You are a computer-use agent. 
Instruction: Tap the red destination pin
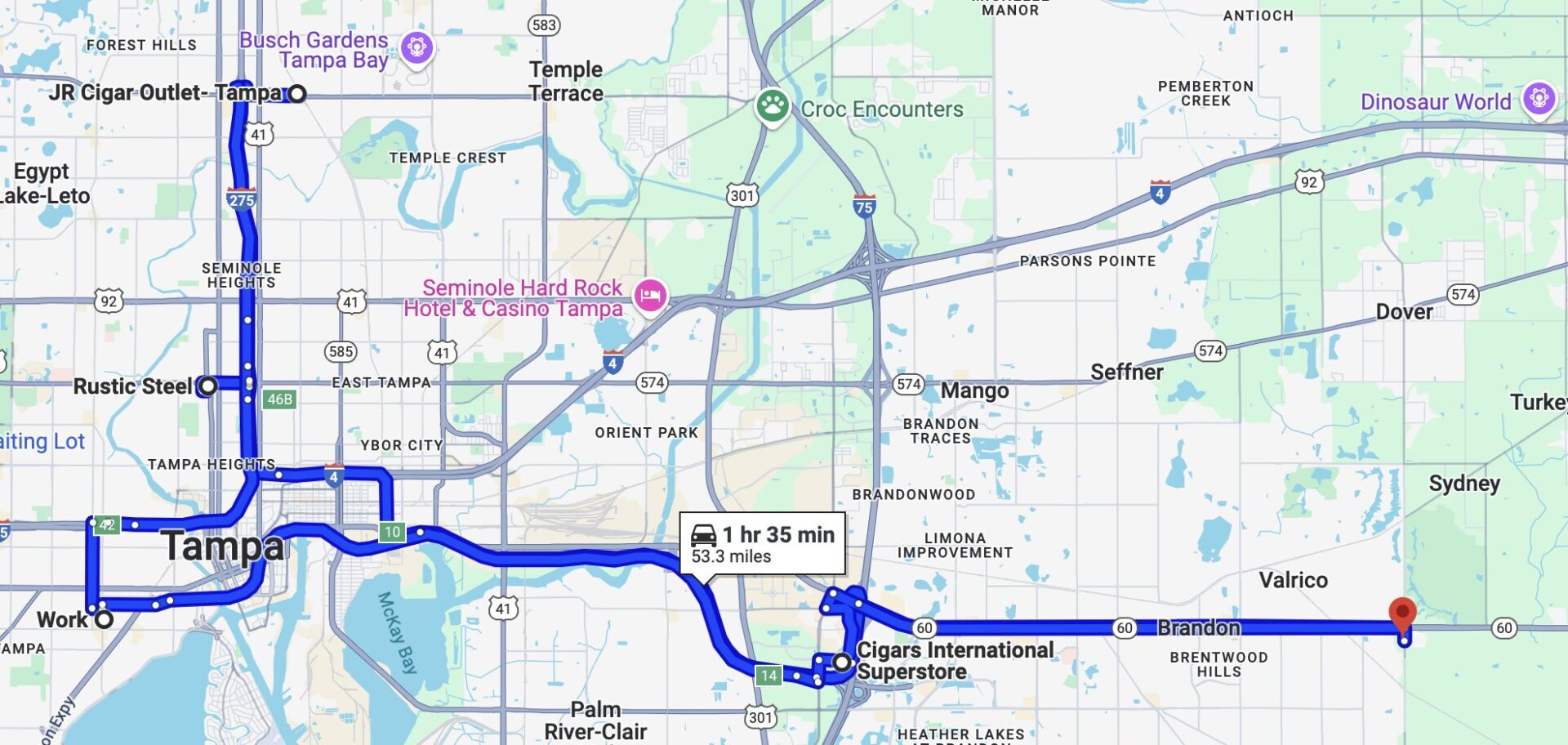coord(1402,613)
